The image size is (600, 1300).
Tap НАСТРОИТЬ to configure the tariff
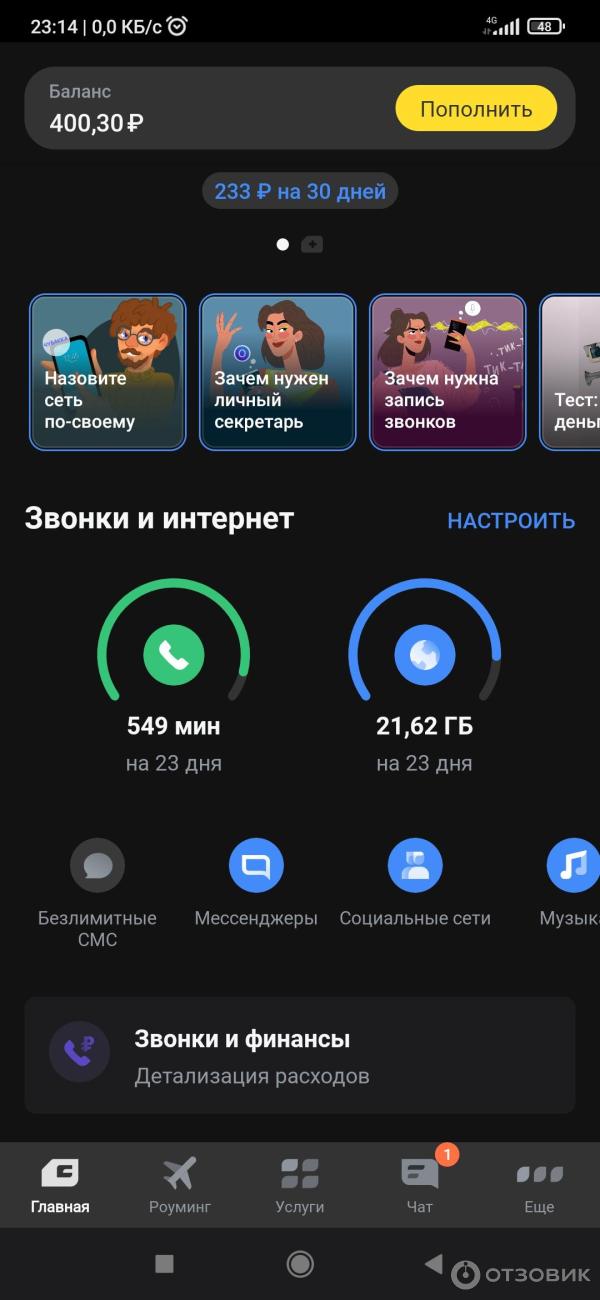(x=511, y=521)
